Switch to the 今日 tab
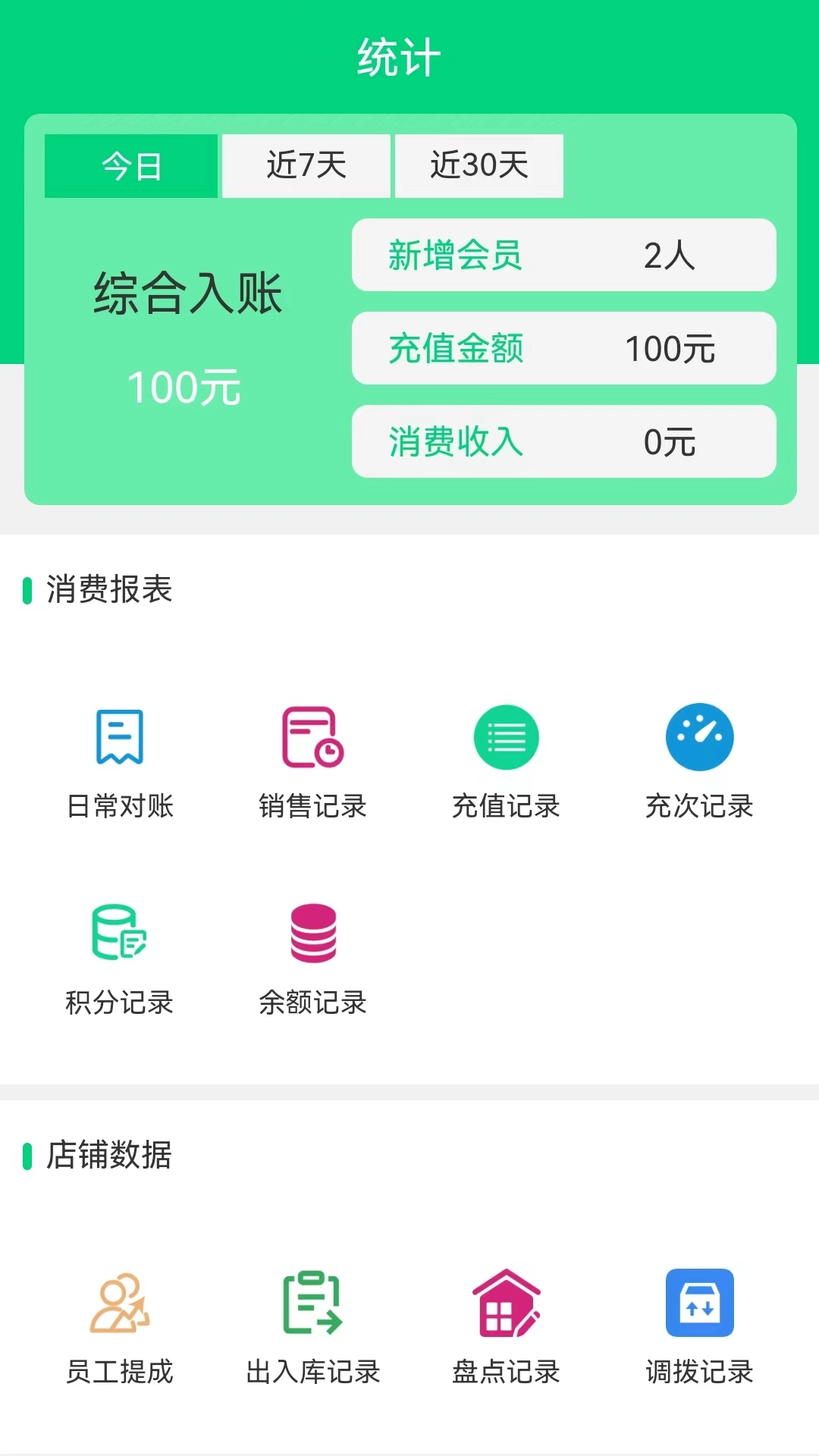The width and height of the screenshot is (819, 1456). tap(130, 166)
